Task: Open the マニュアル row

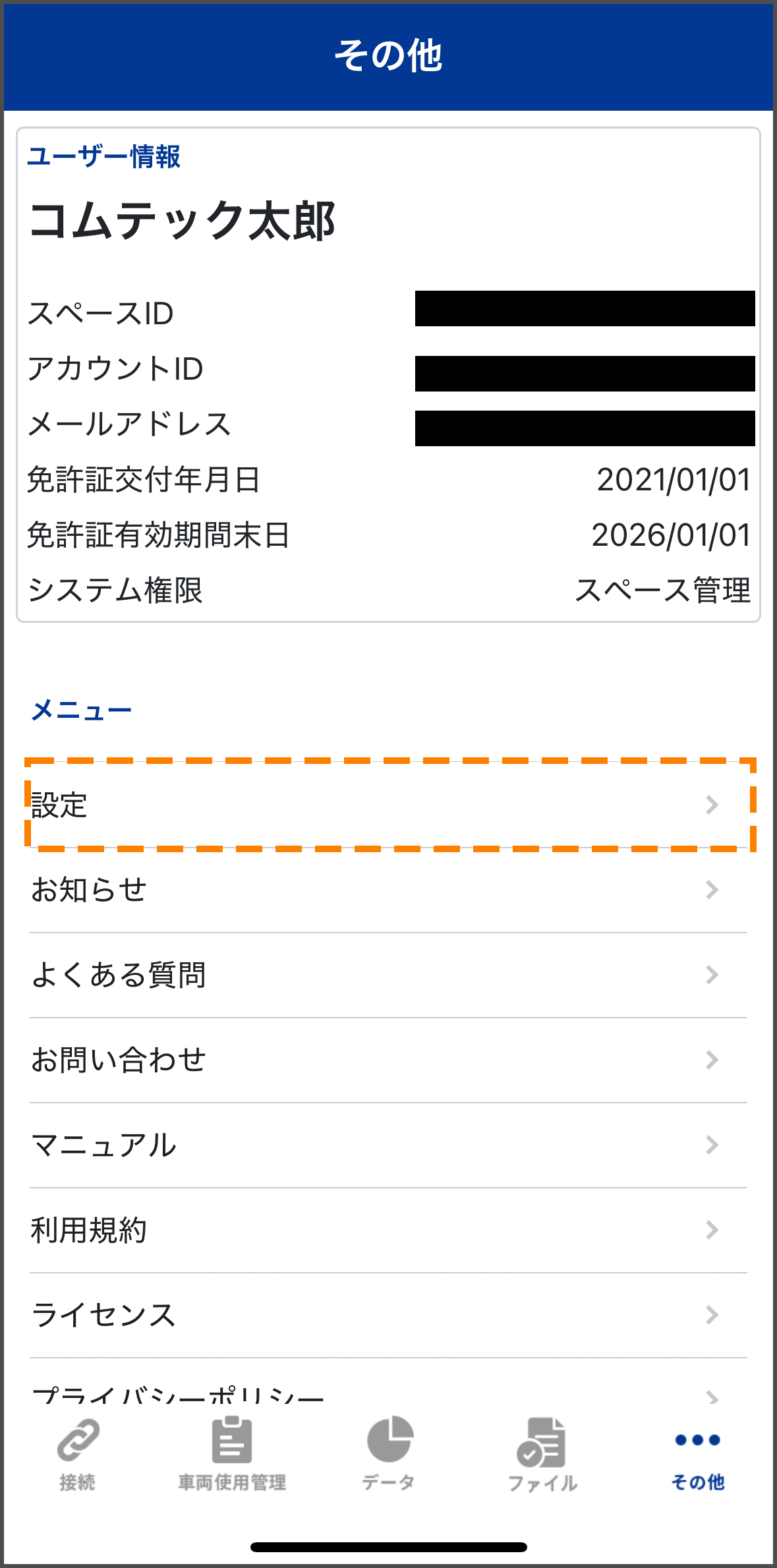Action: pyautogui.click(x=388, y=1145)
